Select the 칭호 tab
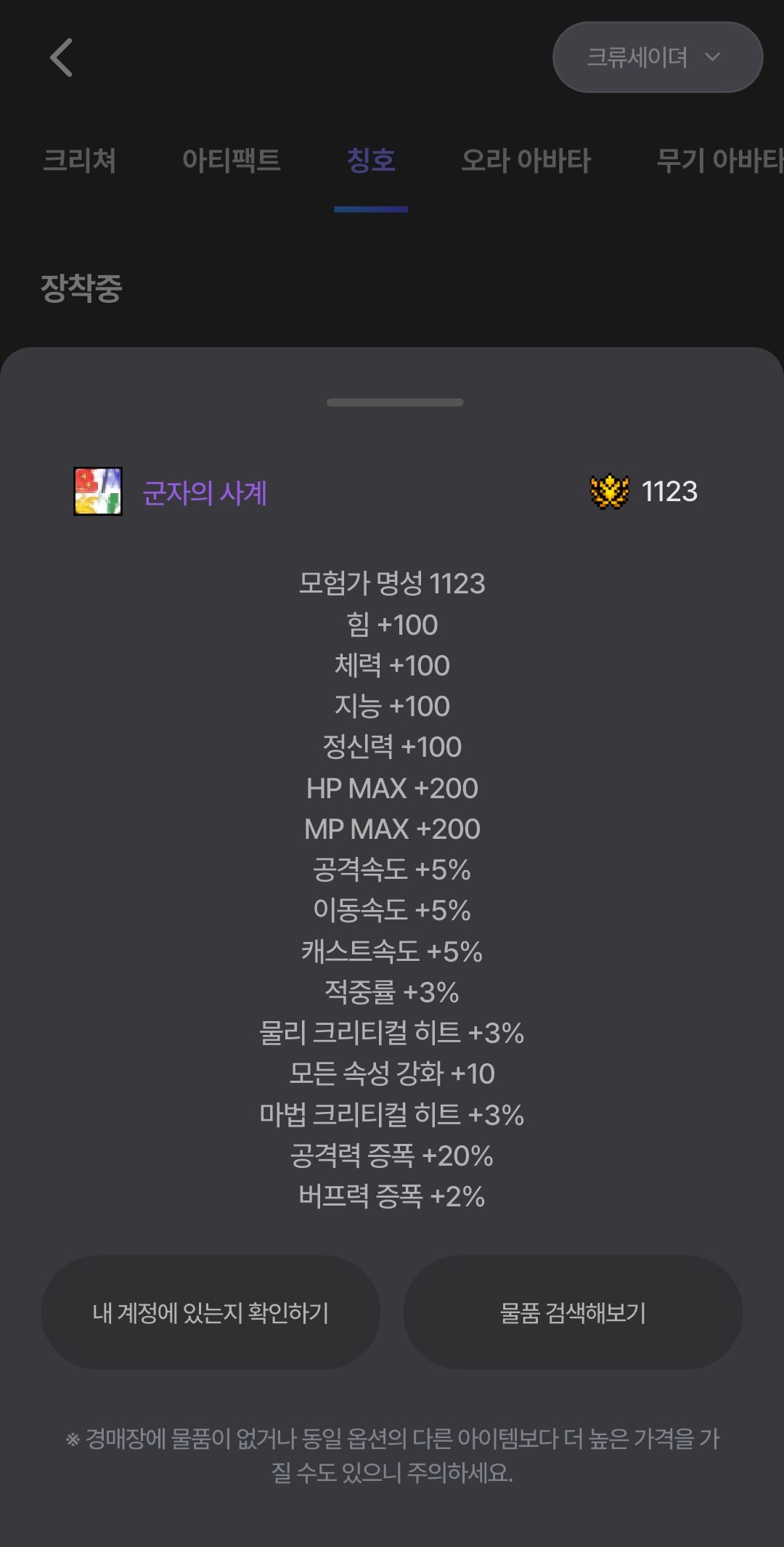Screen dimensions: 784x1547 371,161
